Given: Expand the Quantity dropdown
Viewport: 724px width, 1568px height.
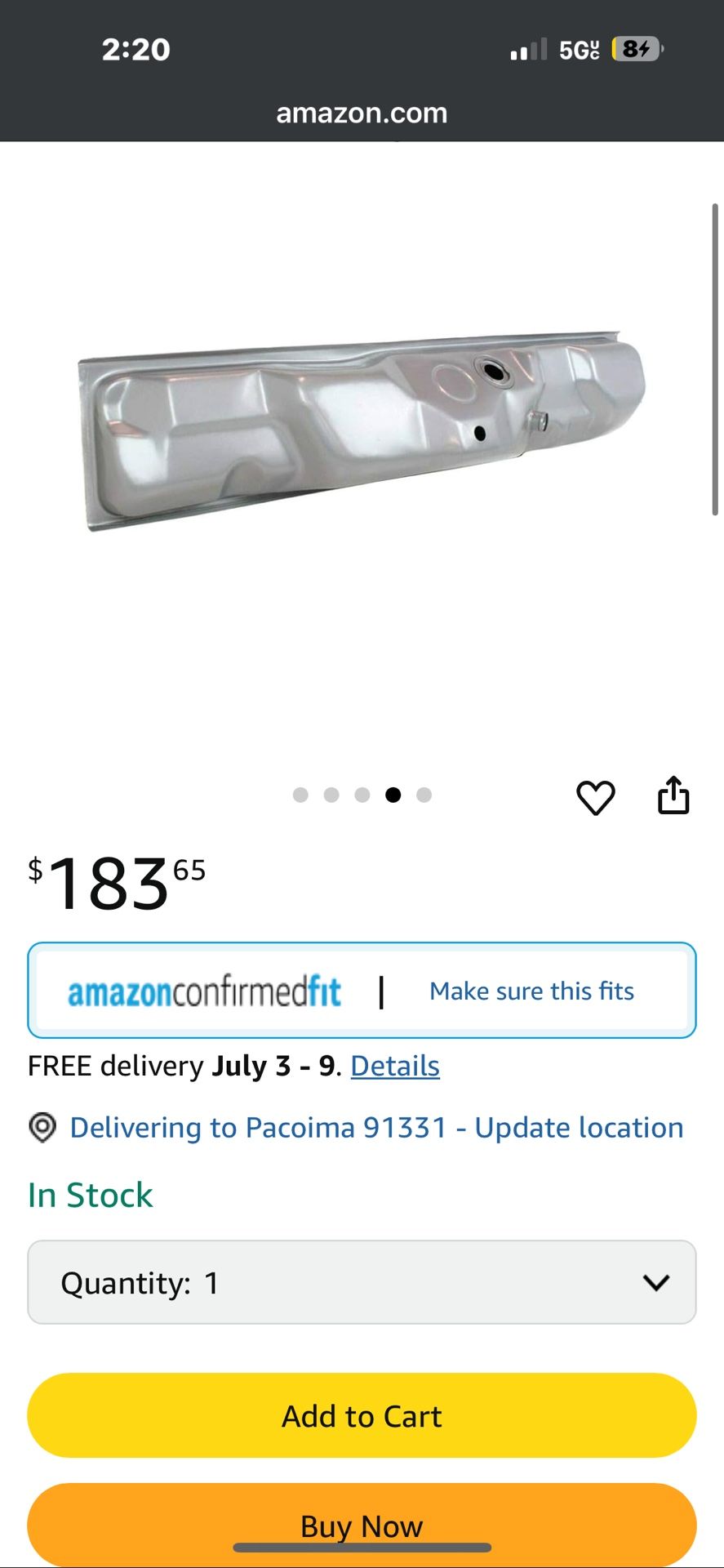Looking at the screenshot, I should click(362, 1282).
